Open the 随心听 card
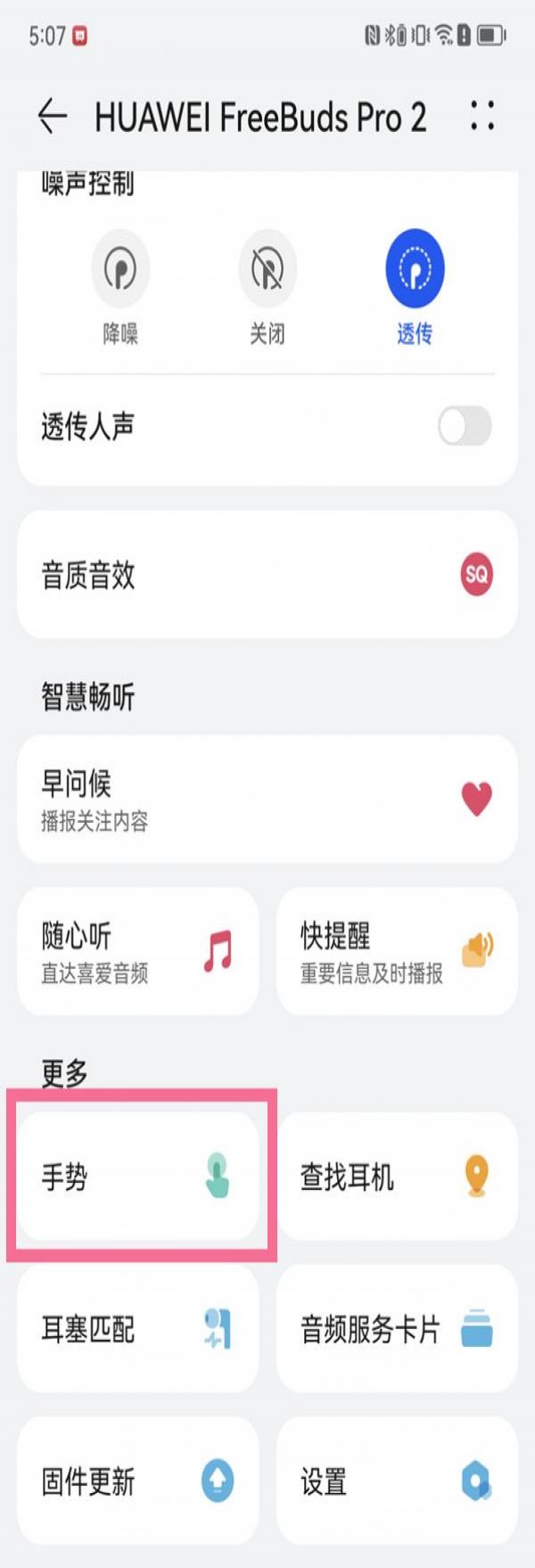 [138, 952]
